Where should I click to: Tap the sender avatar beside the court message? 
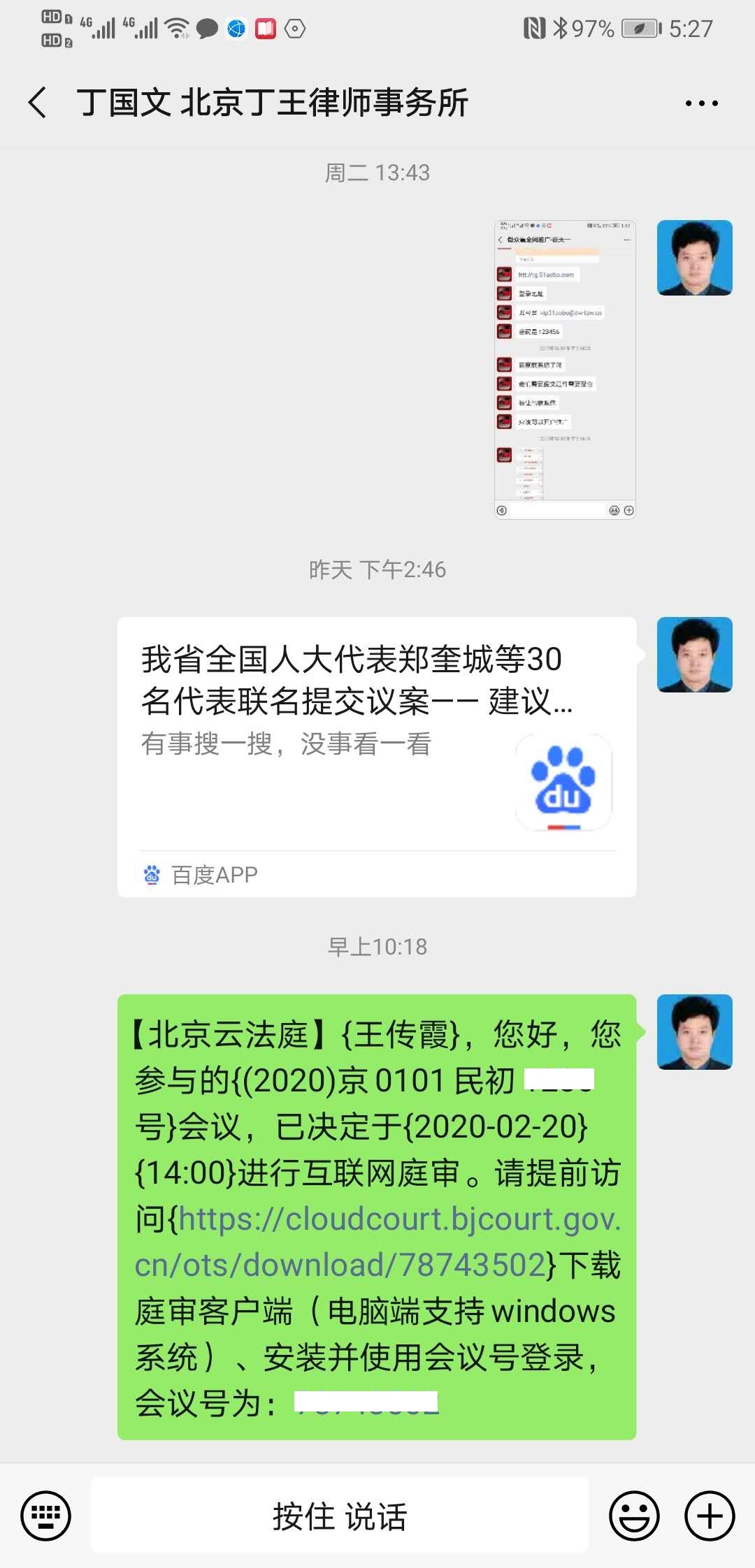click(694, 1032)
